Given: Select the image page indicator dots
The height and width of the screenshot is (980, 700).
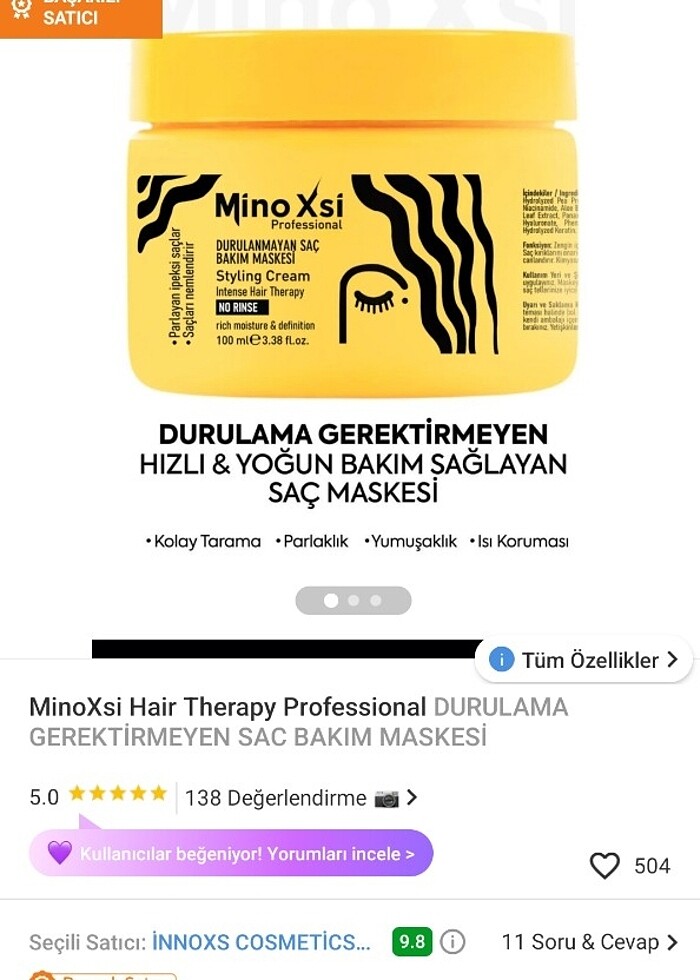Looking at the screenshot, I should pos(353,600).
